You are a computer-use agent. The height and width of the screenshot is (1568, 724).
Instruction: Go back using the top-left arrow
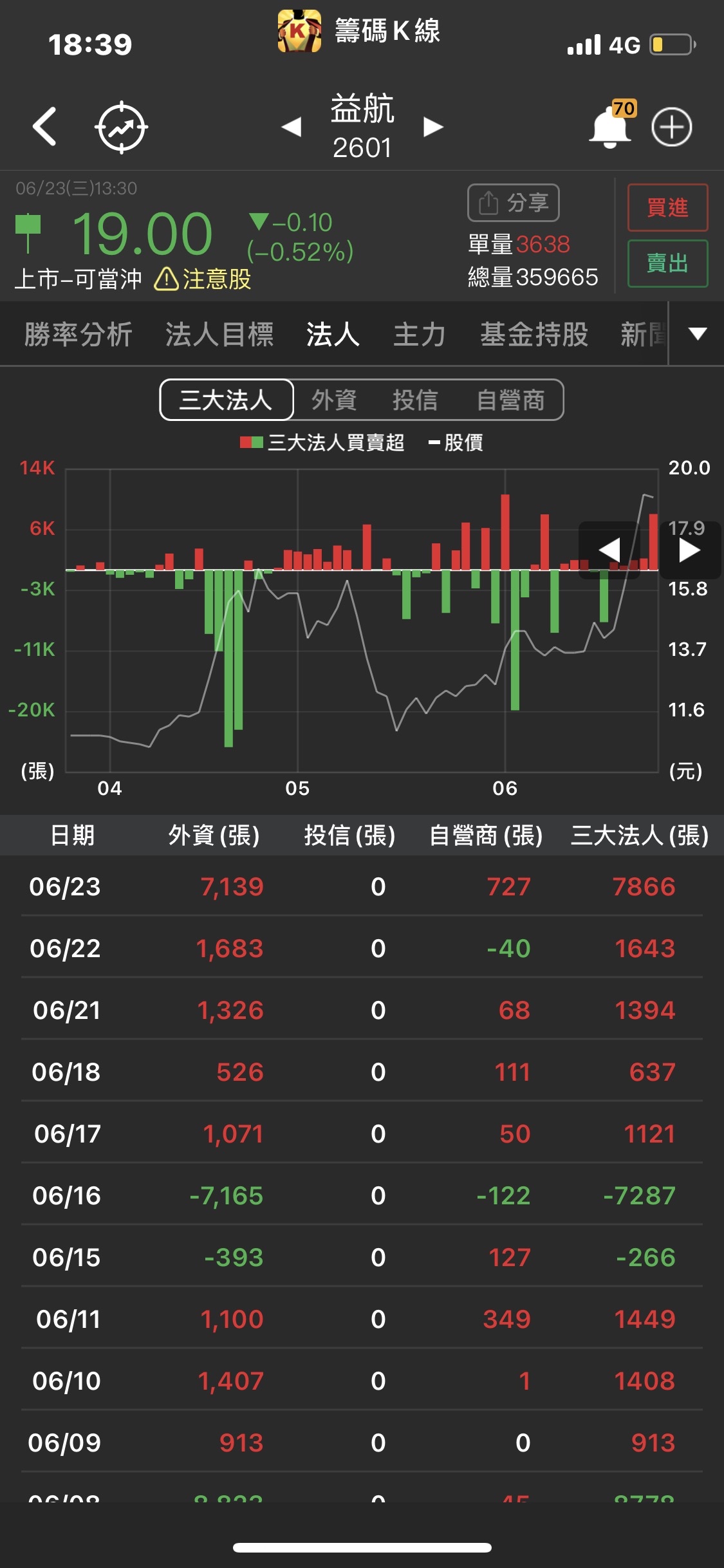45,127
